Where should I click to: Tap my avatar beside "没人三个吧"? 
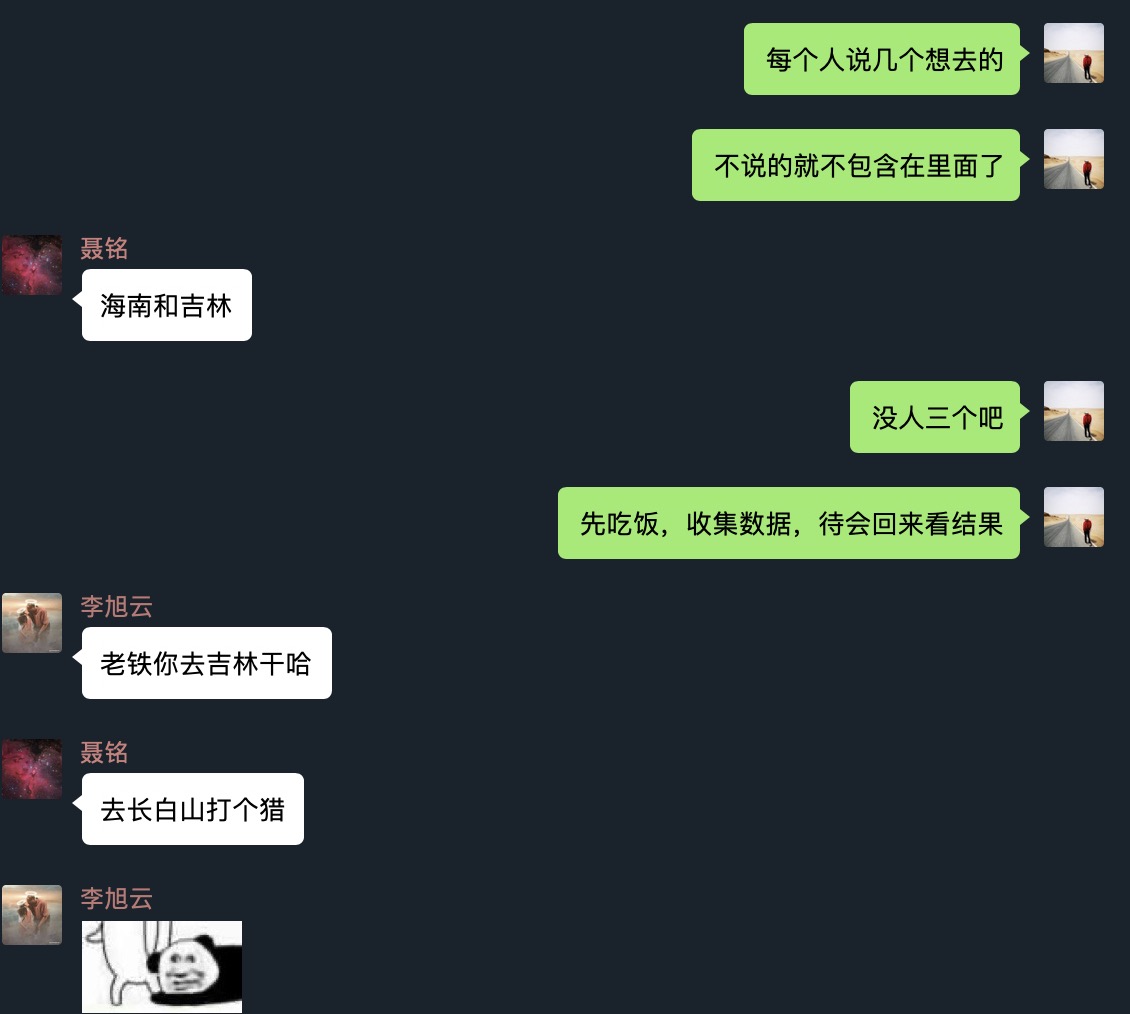pos(1073,411)
